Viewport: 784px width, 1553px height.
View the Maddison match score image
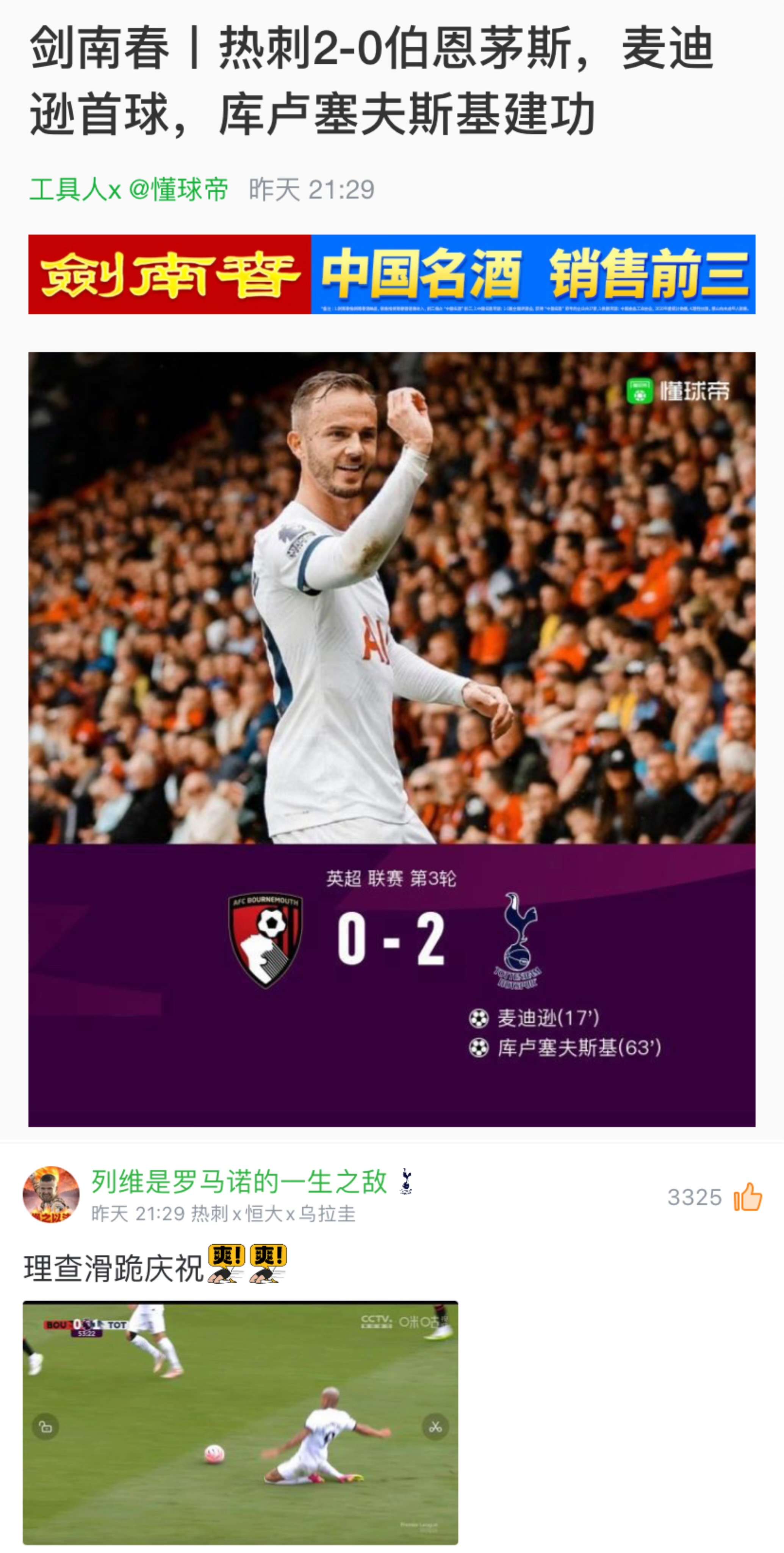pyautogui.click(x=392, y=739)
